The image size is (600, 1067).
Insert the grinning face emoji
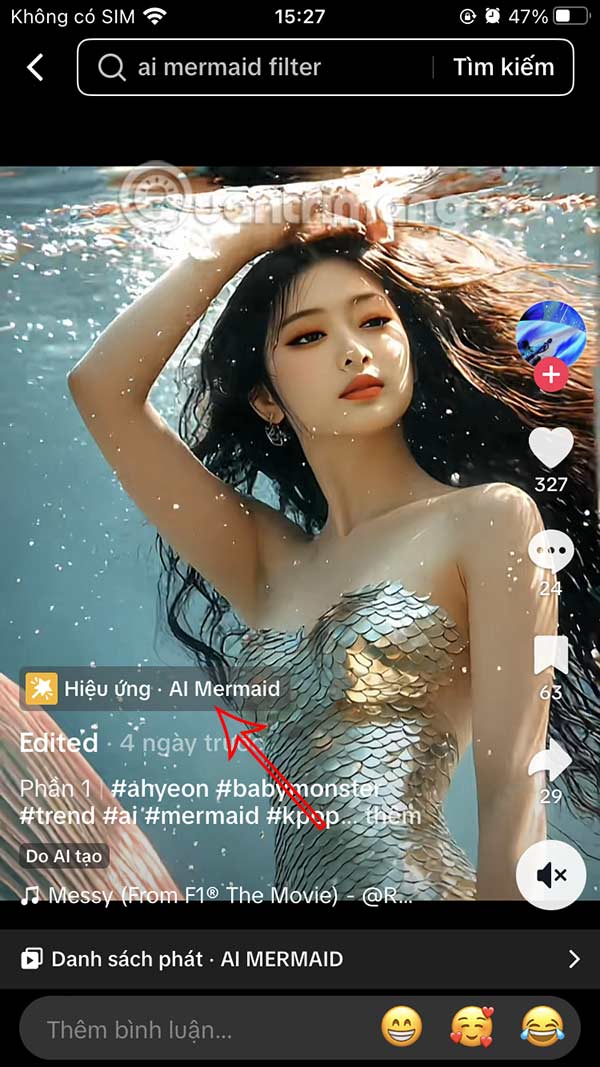(x=401, y=1027)
